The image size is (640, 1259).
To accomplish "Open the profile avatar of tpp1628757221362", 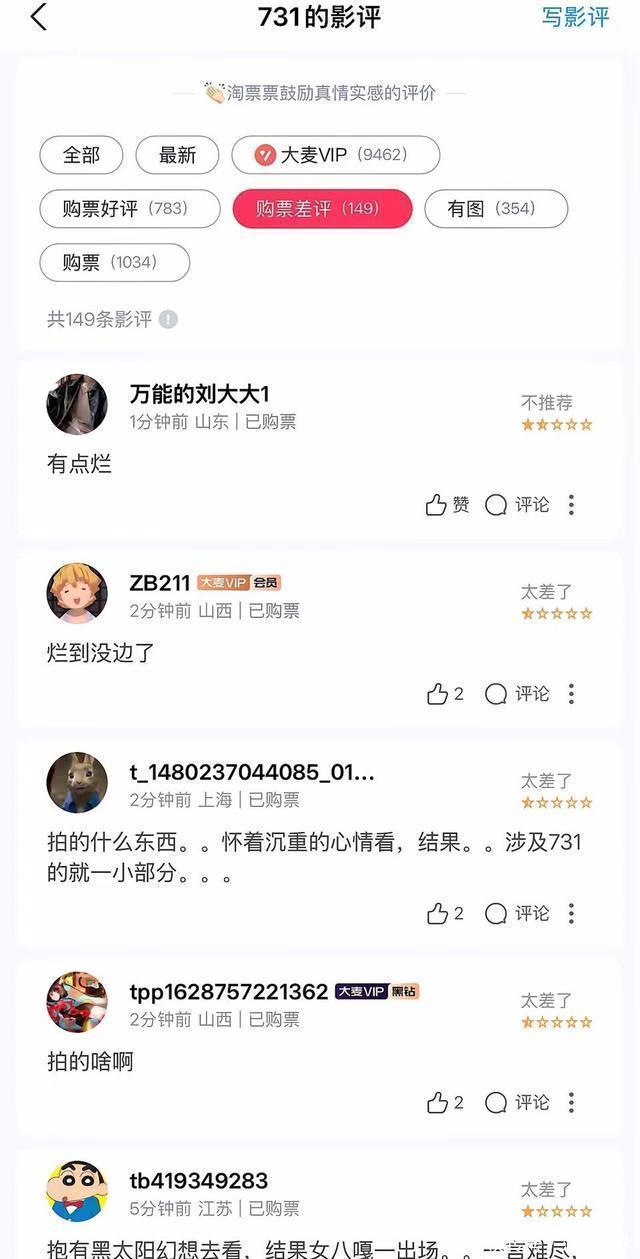I will (77, 1002).
